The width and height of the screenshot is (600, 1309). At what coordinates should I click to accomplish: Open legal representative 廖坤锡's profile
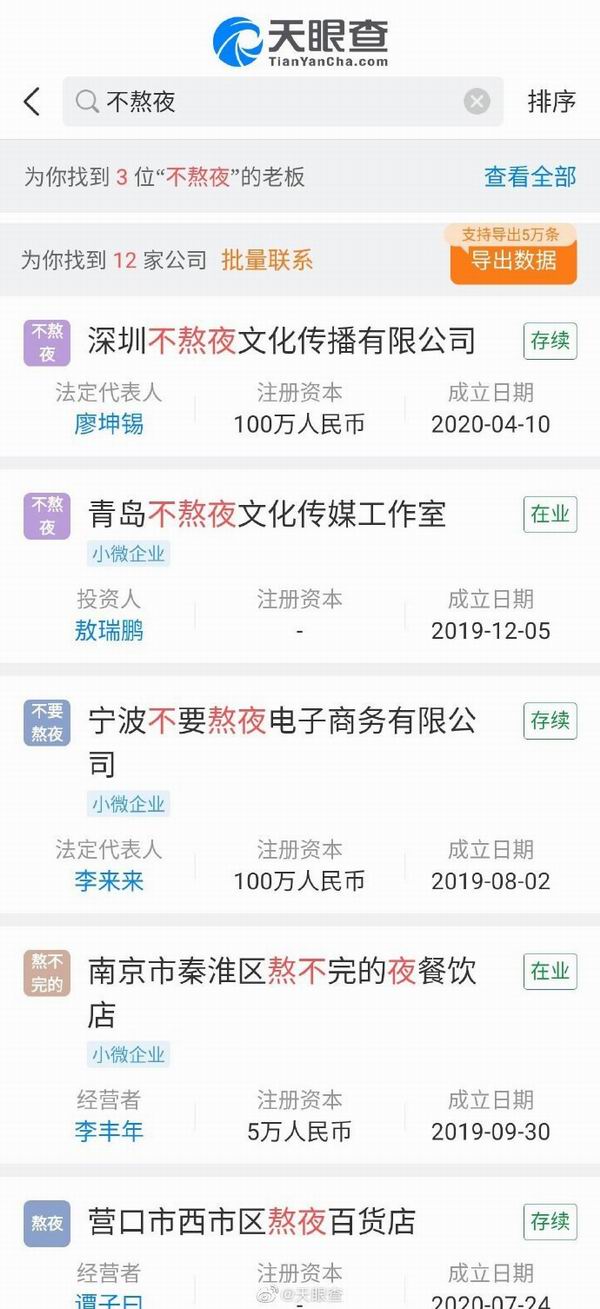tap(109, 423)
